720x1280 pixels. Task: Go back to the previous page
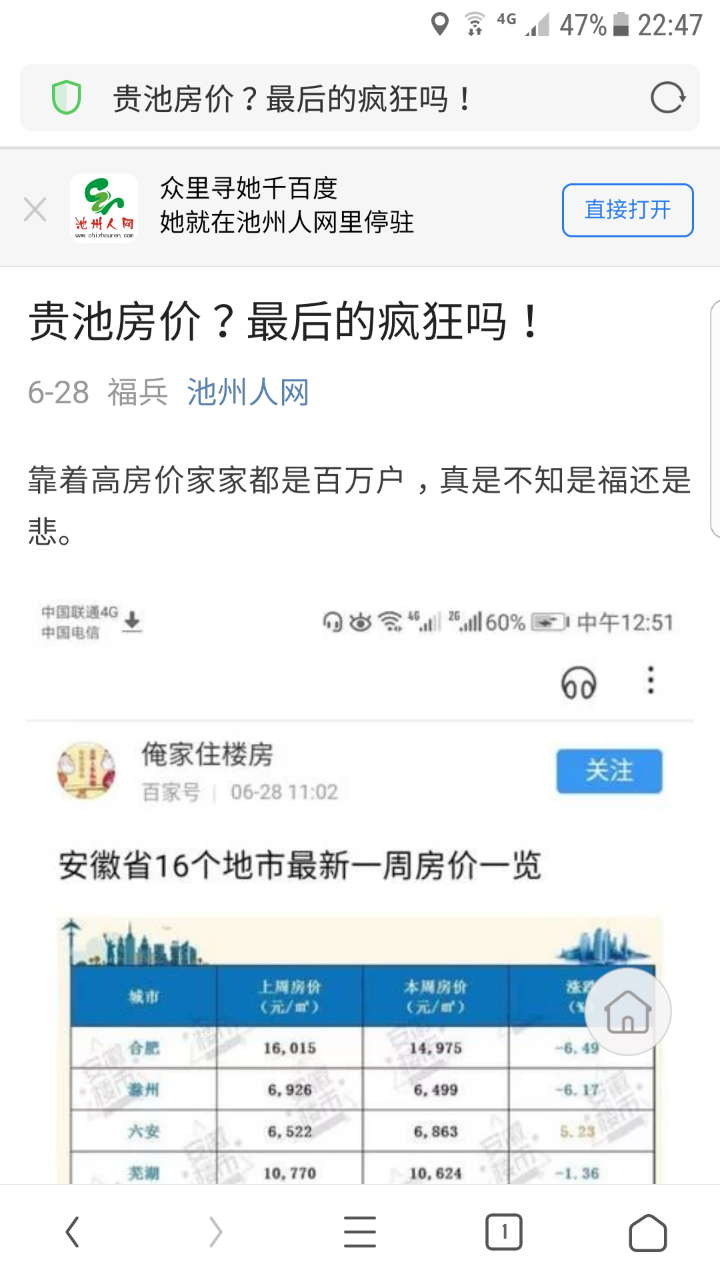[x=72, y=1232]
